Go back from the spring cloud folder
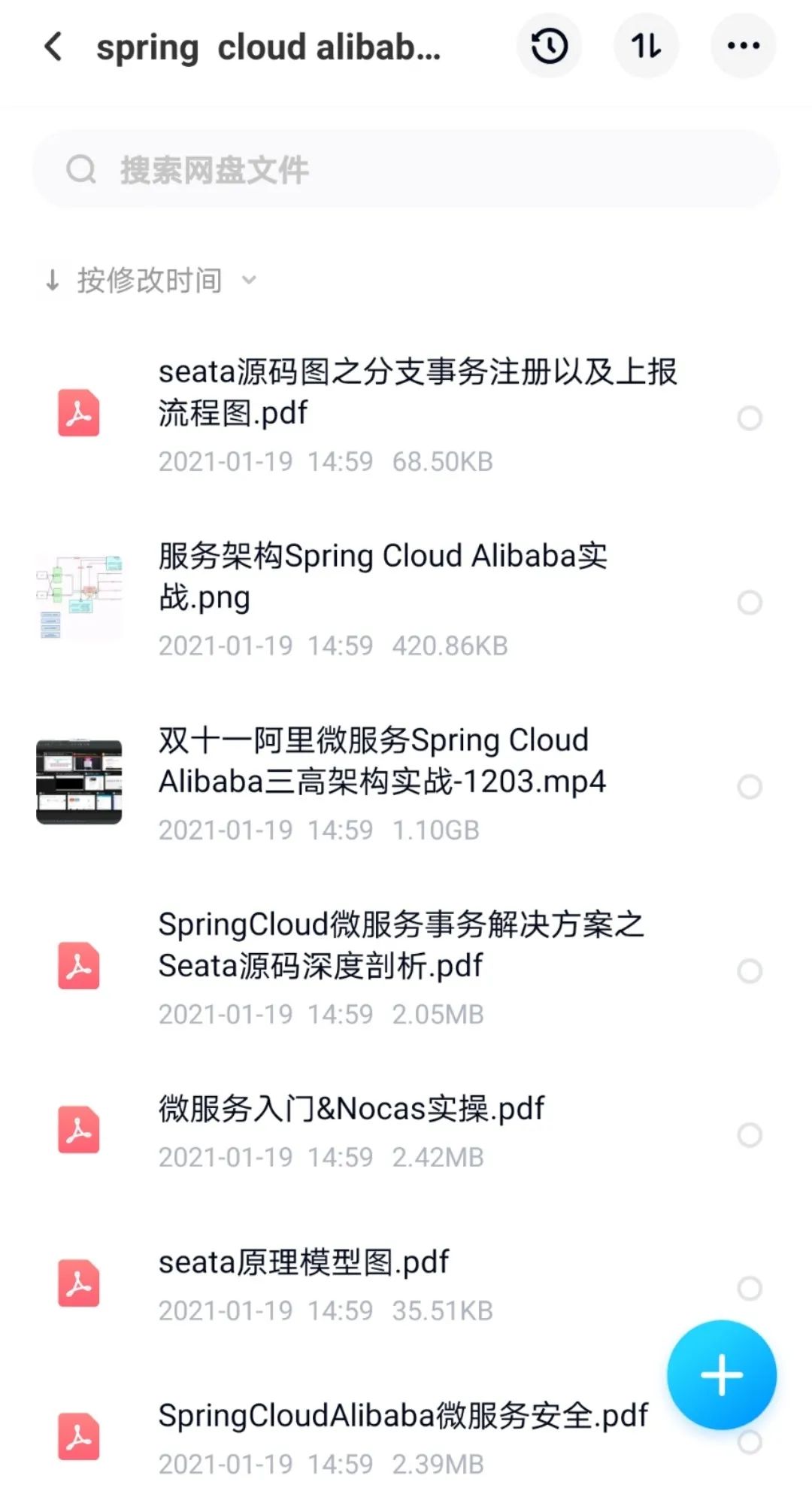Screen dimensions: 812x1491 coord(53,47)
